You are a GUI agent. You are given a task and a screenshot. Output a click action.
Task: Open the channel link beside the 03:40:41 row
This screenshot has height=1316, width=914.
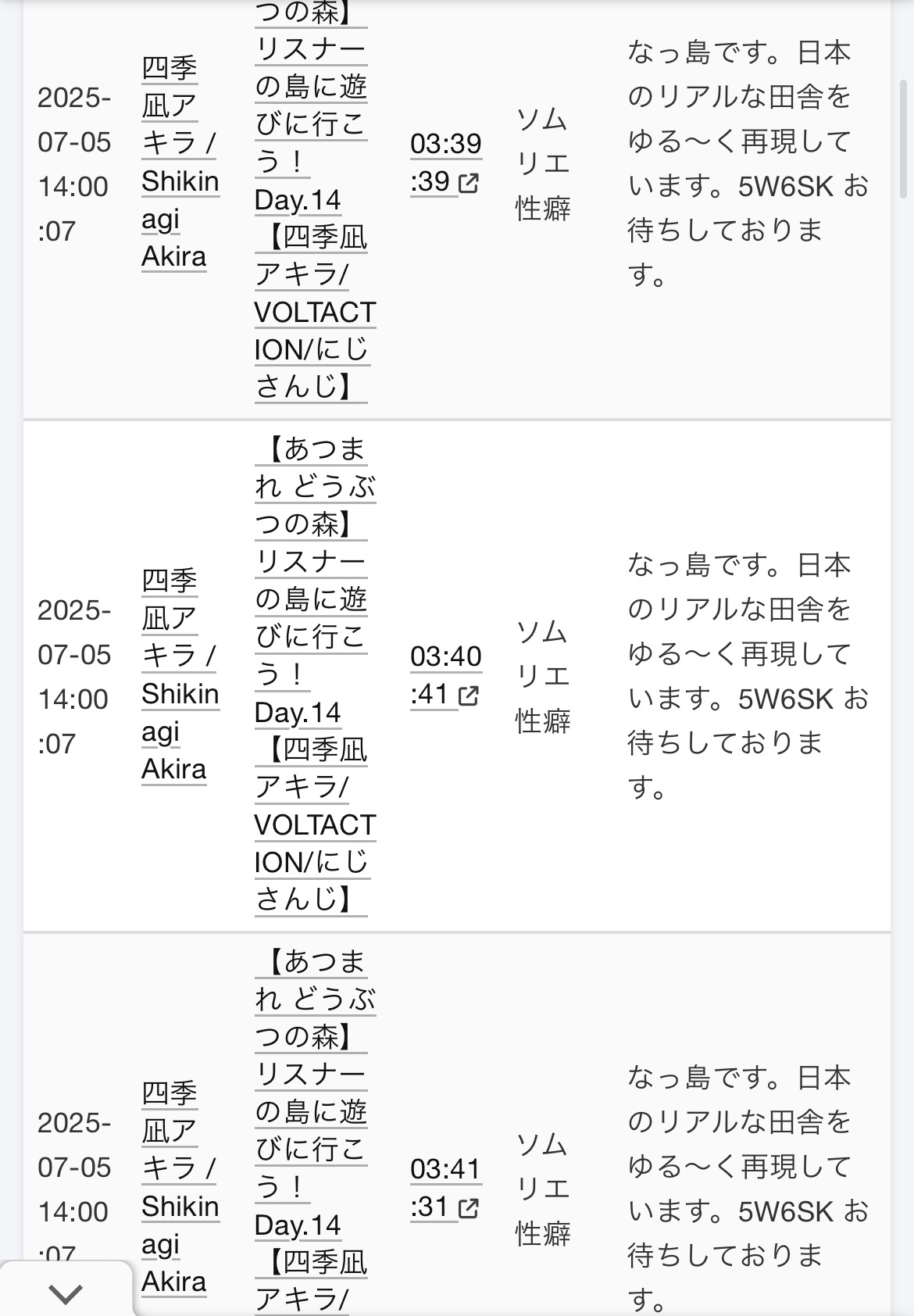coord(180,674)
